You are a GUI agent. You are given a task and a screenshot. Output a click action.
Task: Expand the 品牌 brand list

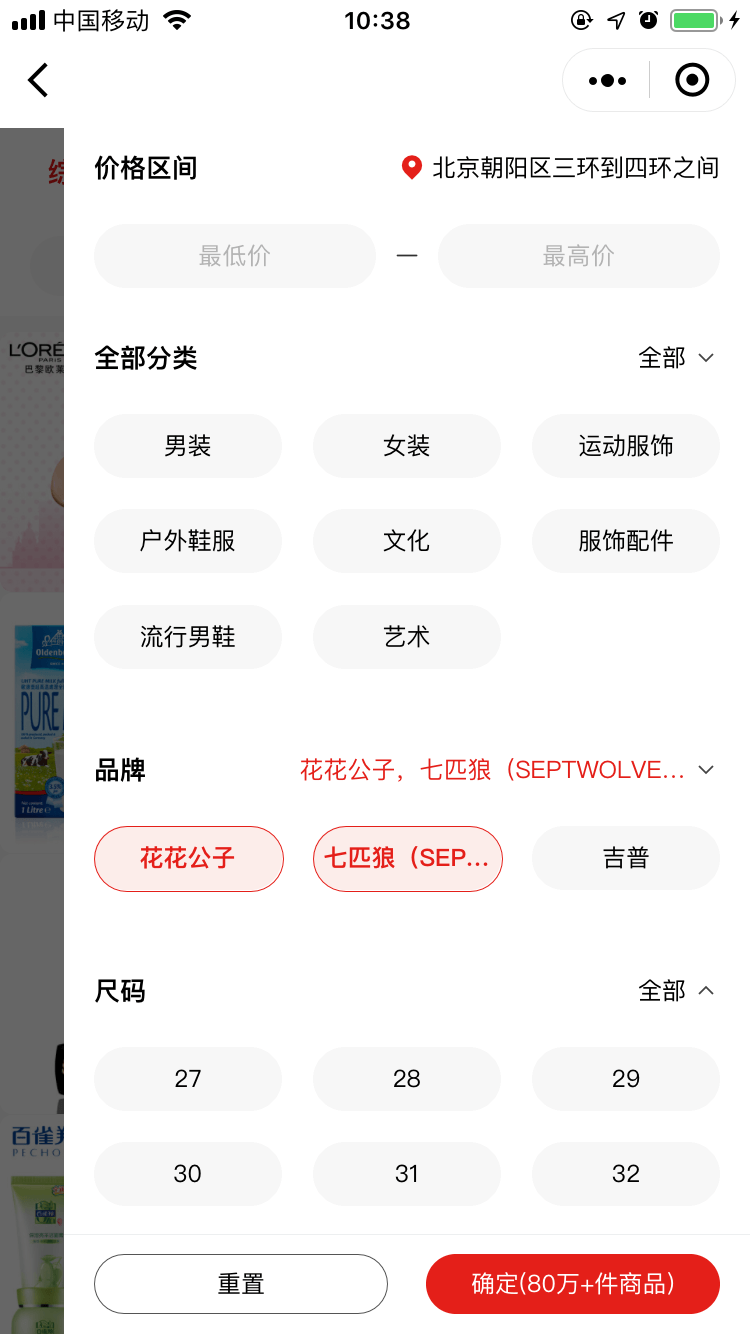pyautogui.click(x=705, y=770)
